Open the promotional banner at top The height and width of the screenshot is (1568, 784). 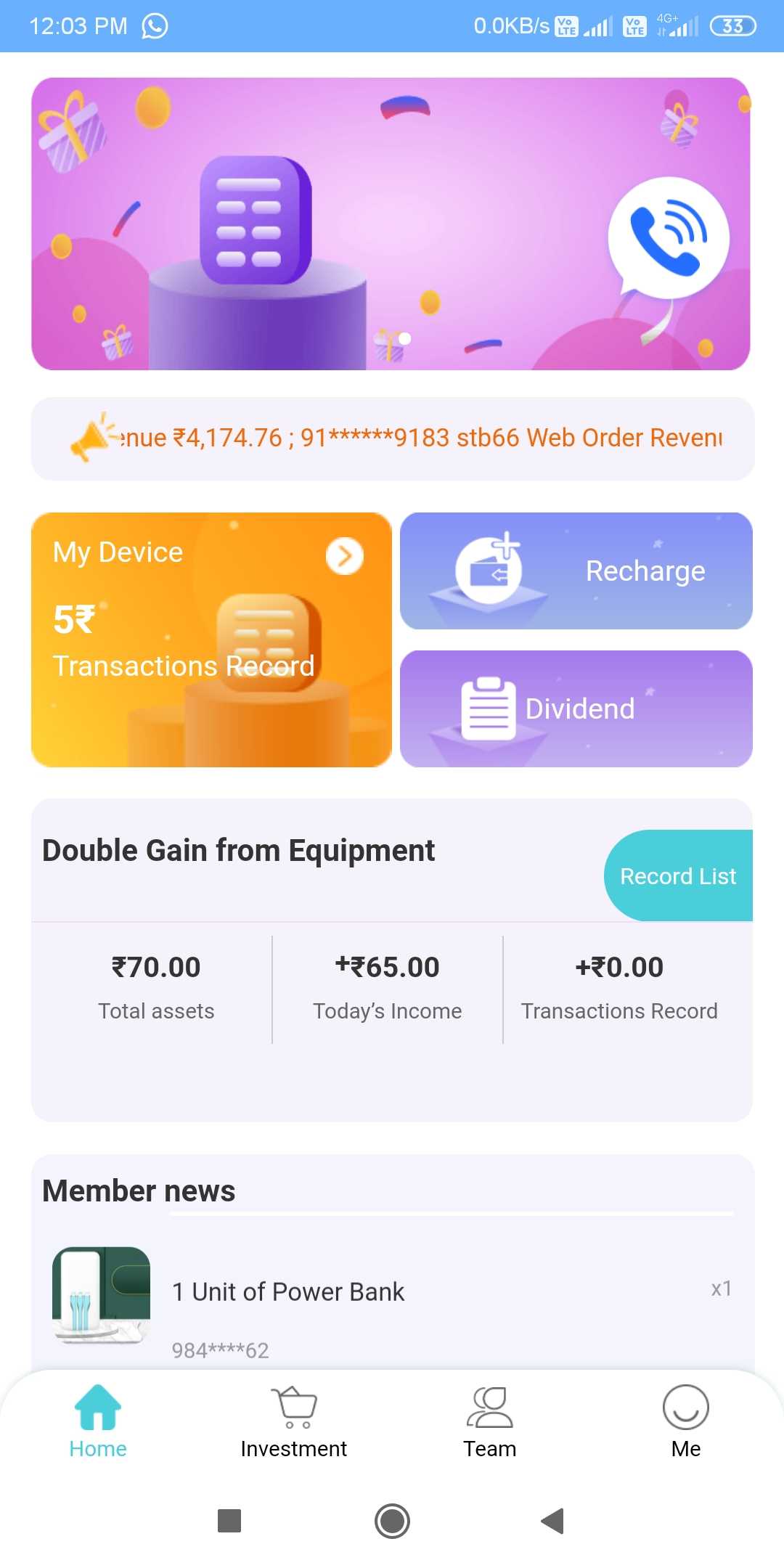391,224
